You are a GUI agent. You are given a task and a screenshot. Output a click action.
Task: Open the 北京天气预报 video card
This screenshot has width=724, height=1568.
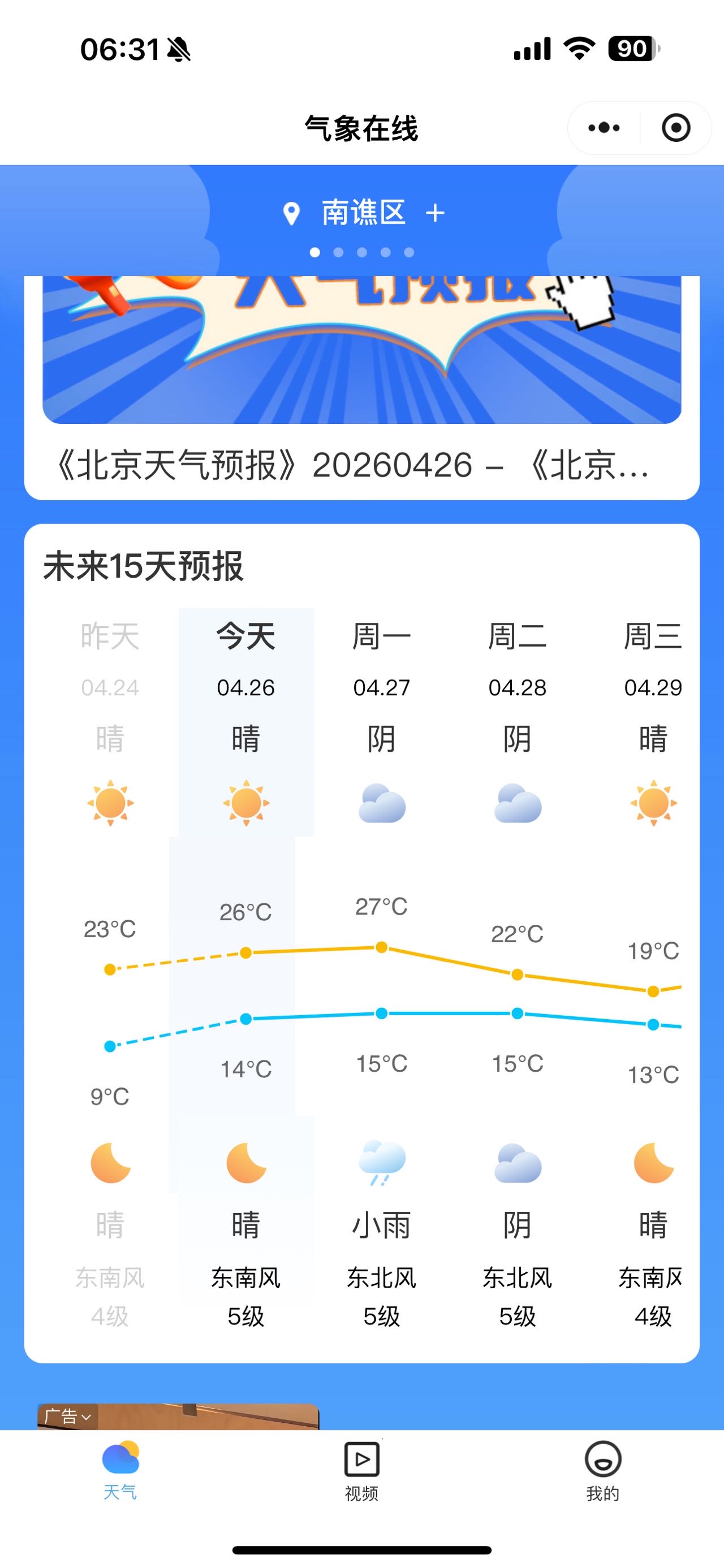pos(361,389)
